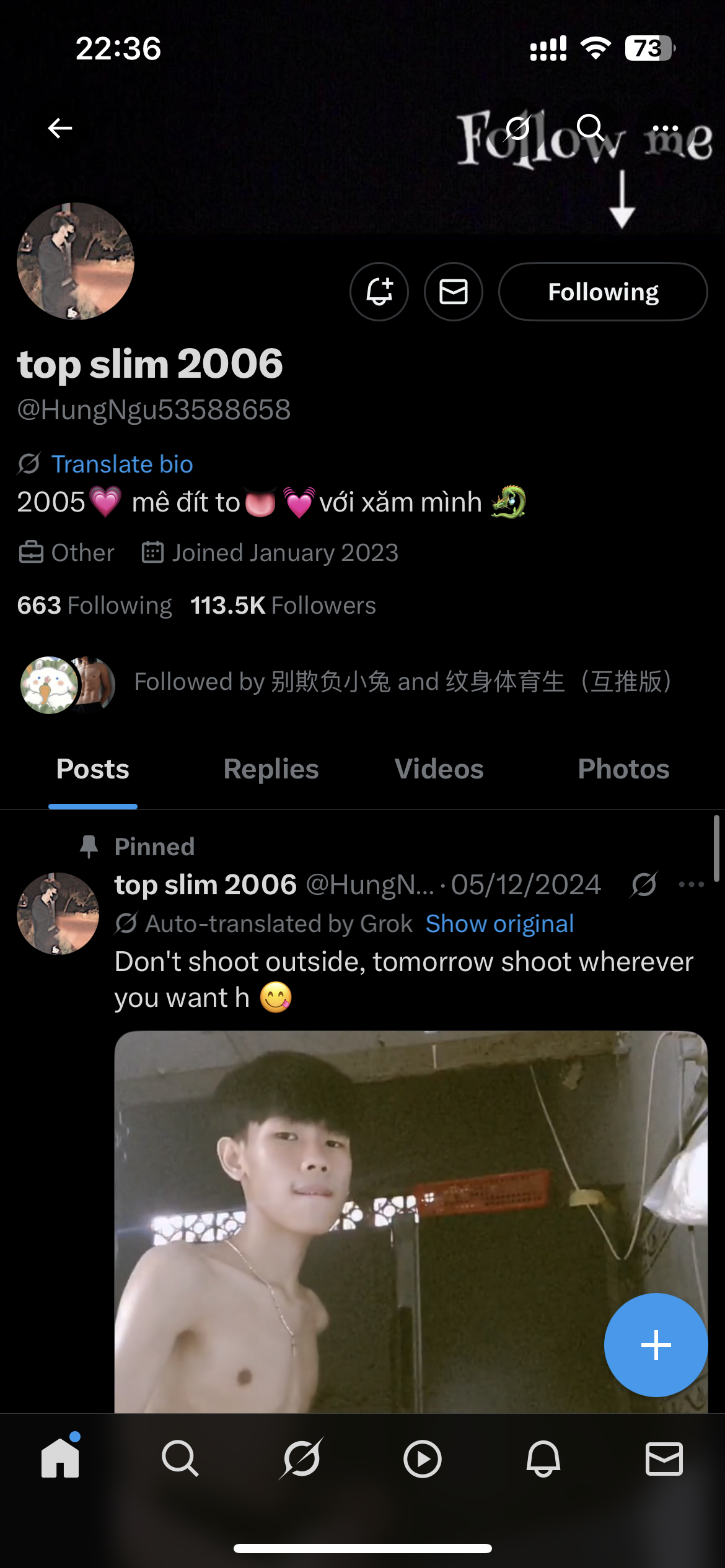View the 663 Following list

click(x=94, y=605)
